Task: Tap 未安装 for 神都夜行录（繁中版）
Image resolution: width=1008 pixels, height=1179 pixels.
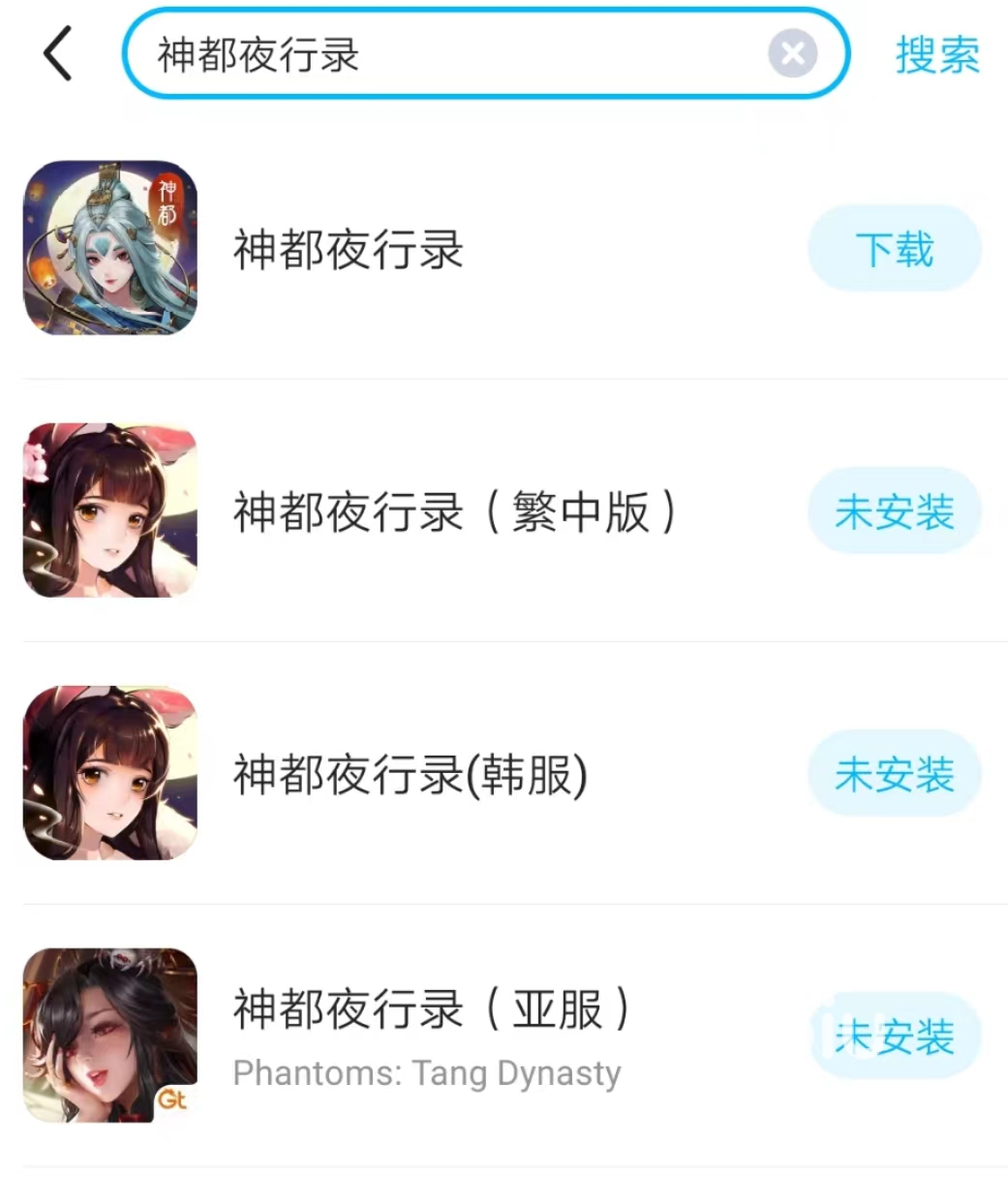Action: point(894,512)
